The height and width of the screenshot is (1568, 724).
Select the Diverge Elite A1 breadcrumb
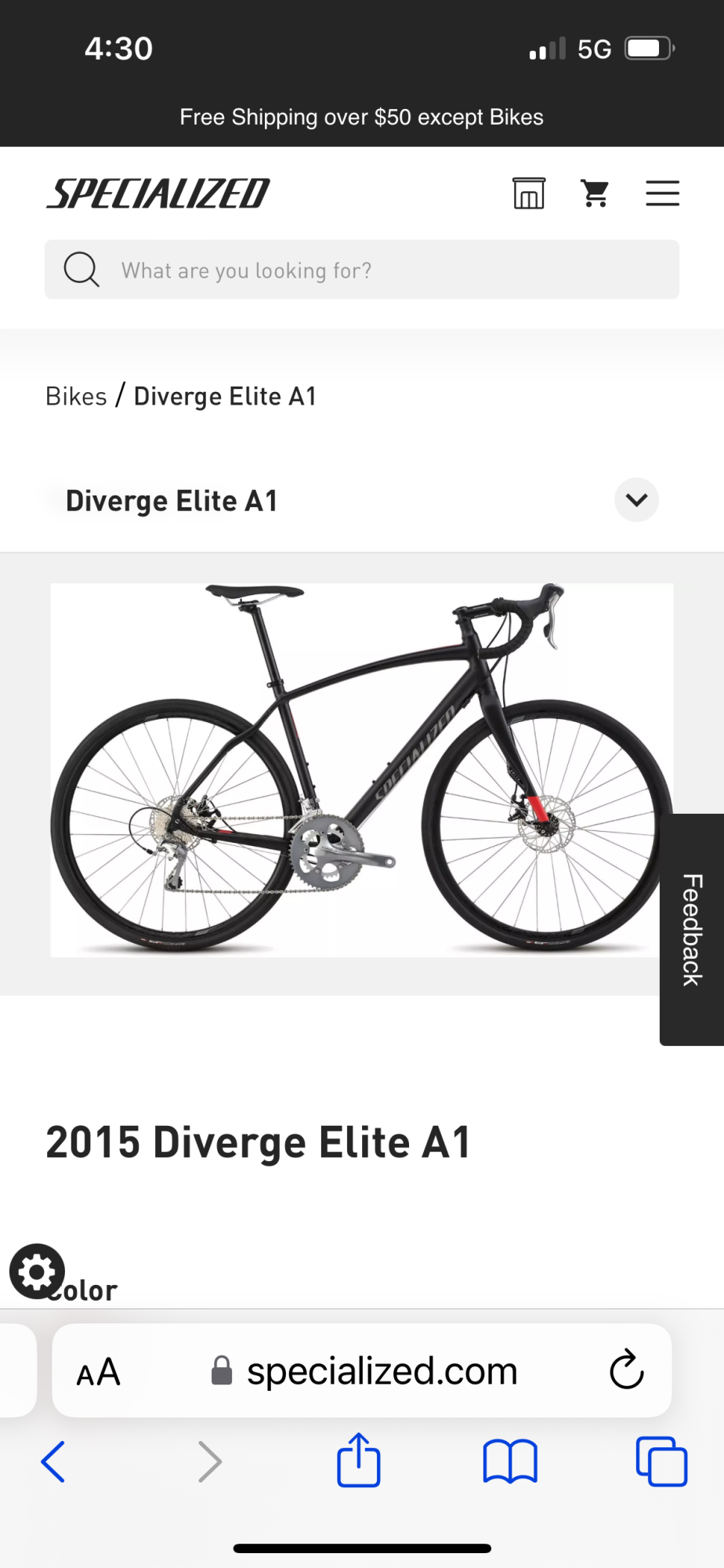(x=225, y=397)
